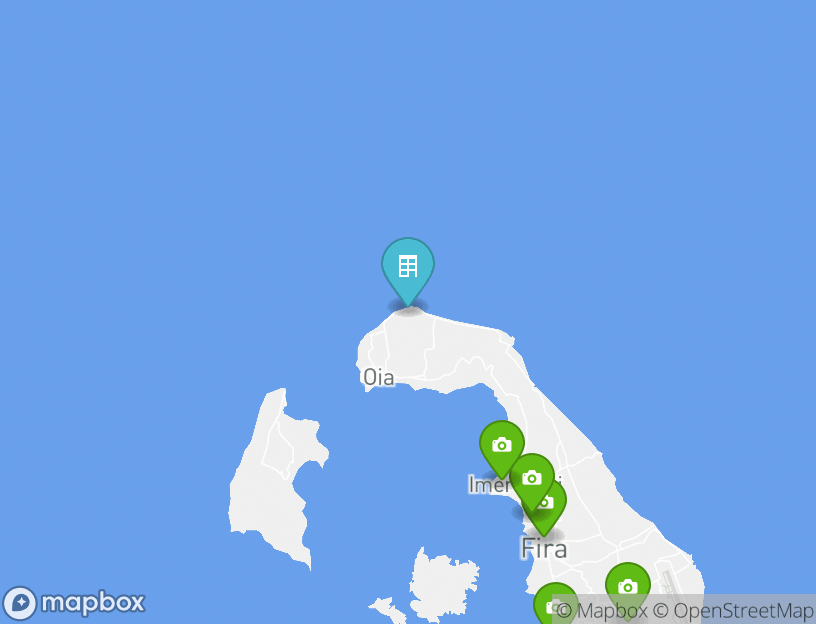
Task: Select the camera pin southeast of Fira
Action: (x=627, y=587)
